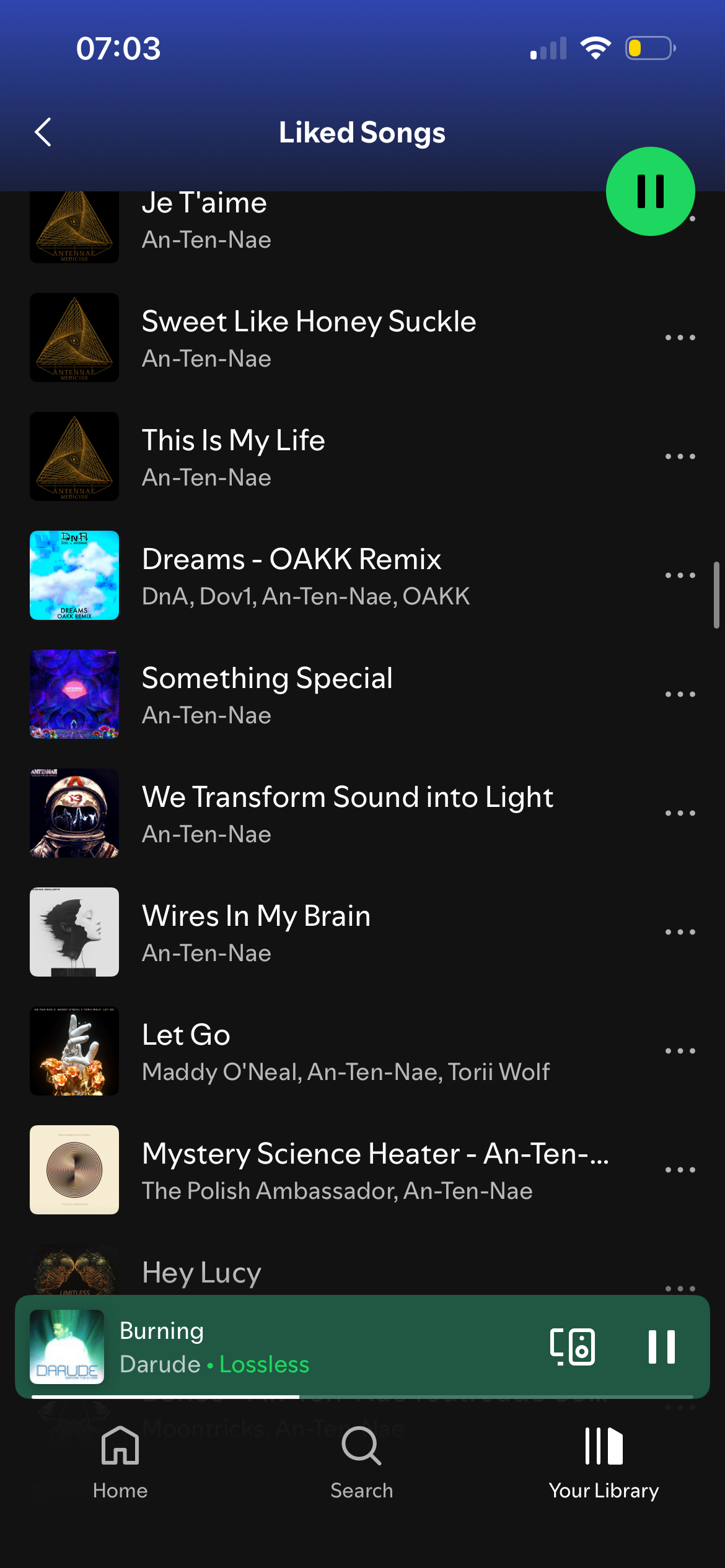Screen dimensions: 725x1568
Task: Open options for Let Go
Action: (x=680, y=1051)
